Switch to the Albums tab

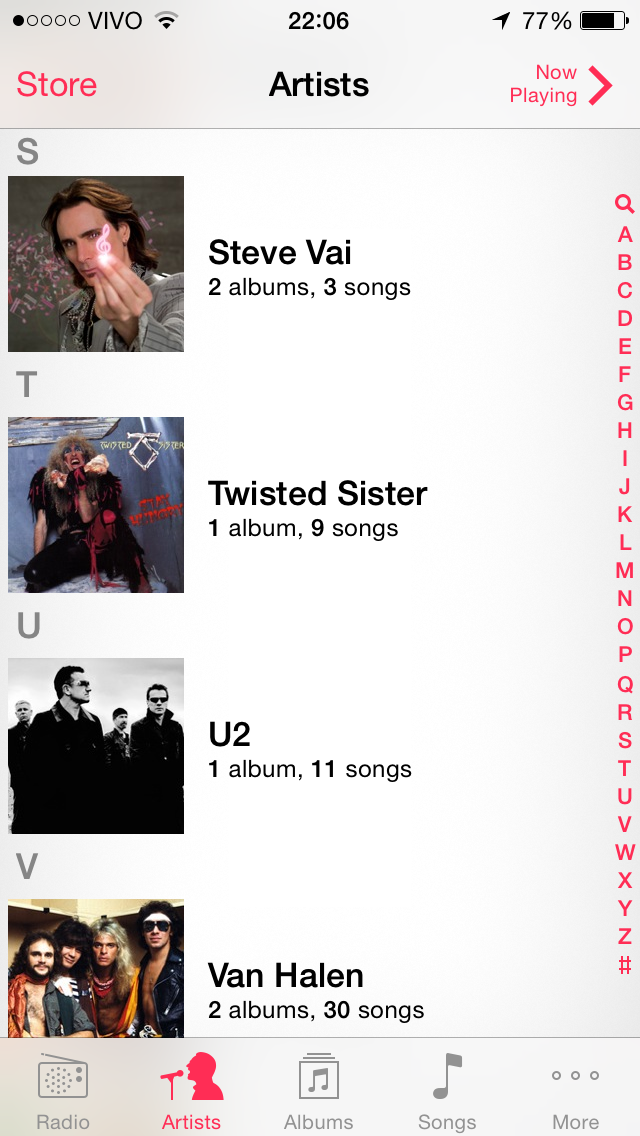[x=319, y=1090]
